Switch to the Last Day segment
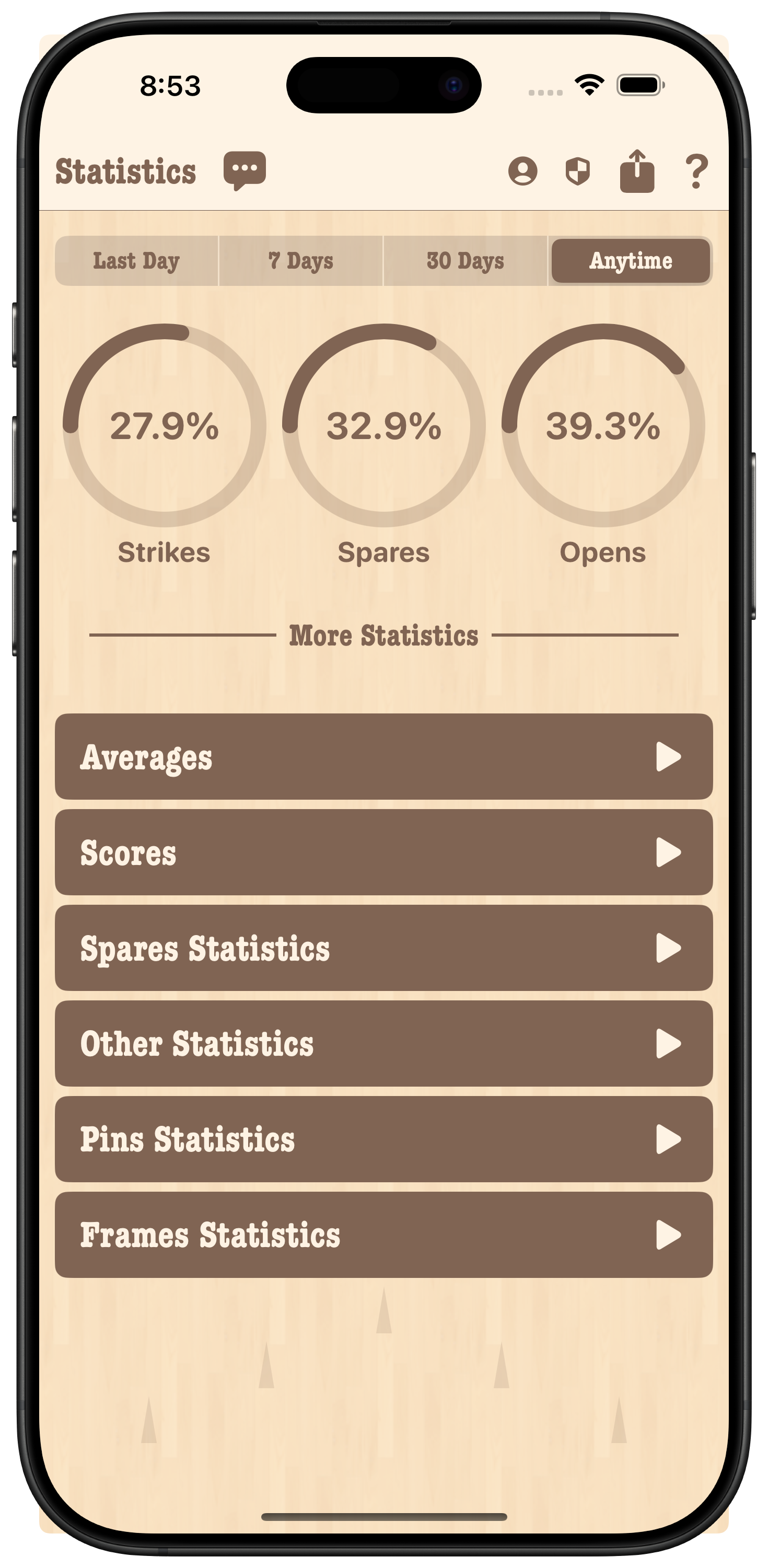Viewport: 768px width, 1568px height. tap(136, 261)
